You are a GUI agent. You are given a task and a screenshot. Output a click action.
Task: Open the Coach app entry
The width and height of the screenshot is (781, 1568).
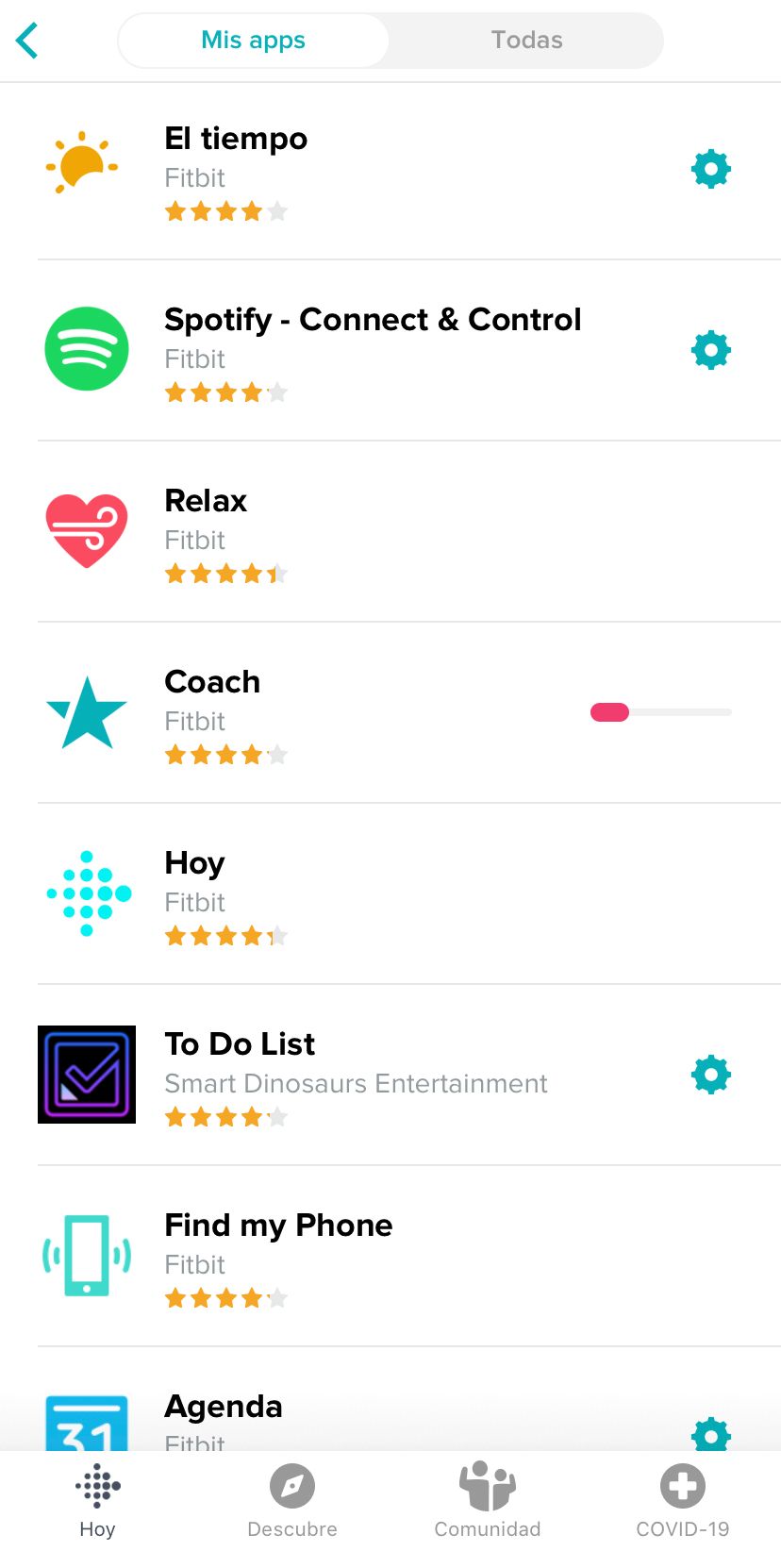[x=390, y=713]
